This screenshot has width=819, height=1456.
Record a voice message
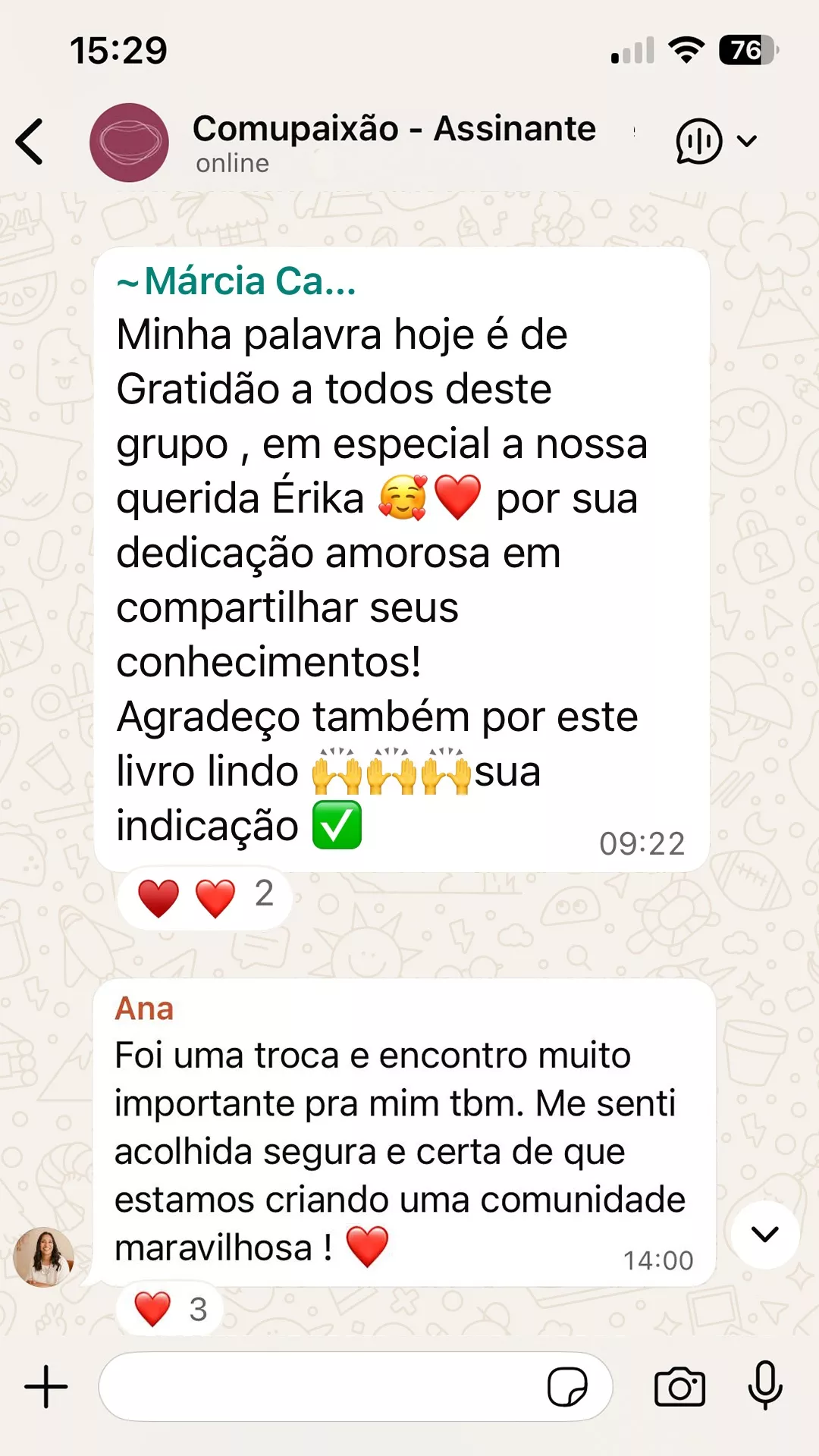point(765,1385)
